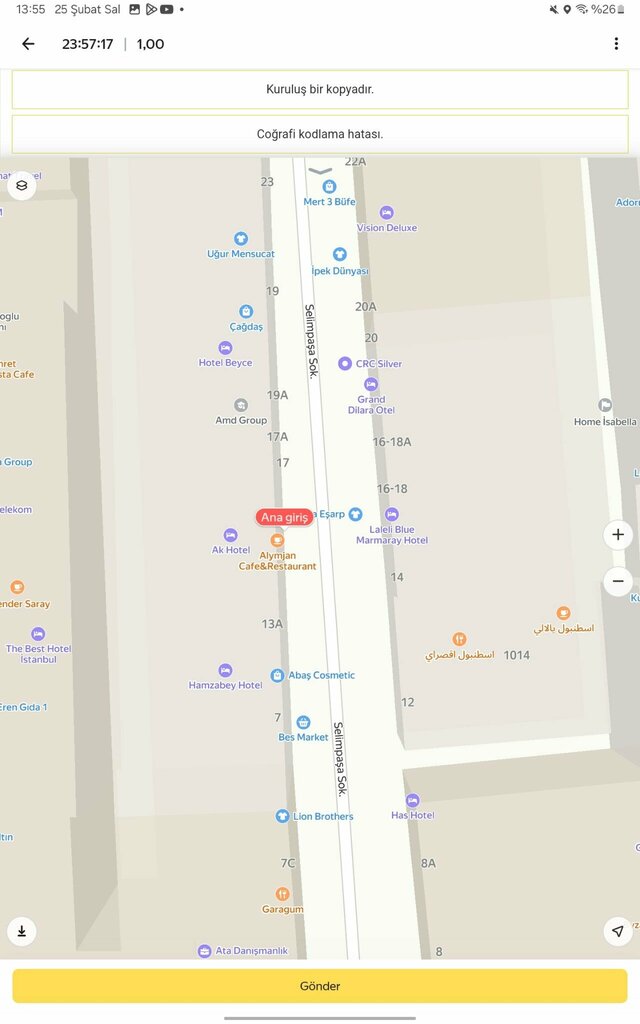Go back using the arrow icon
This screenshot has height=1024, width=640.
[x=28, y=44]
